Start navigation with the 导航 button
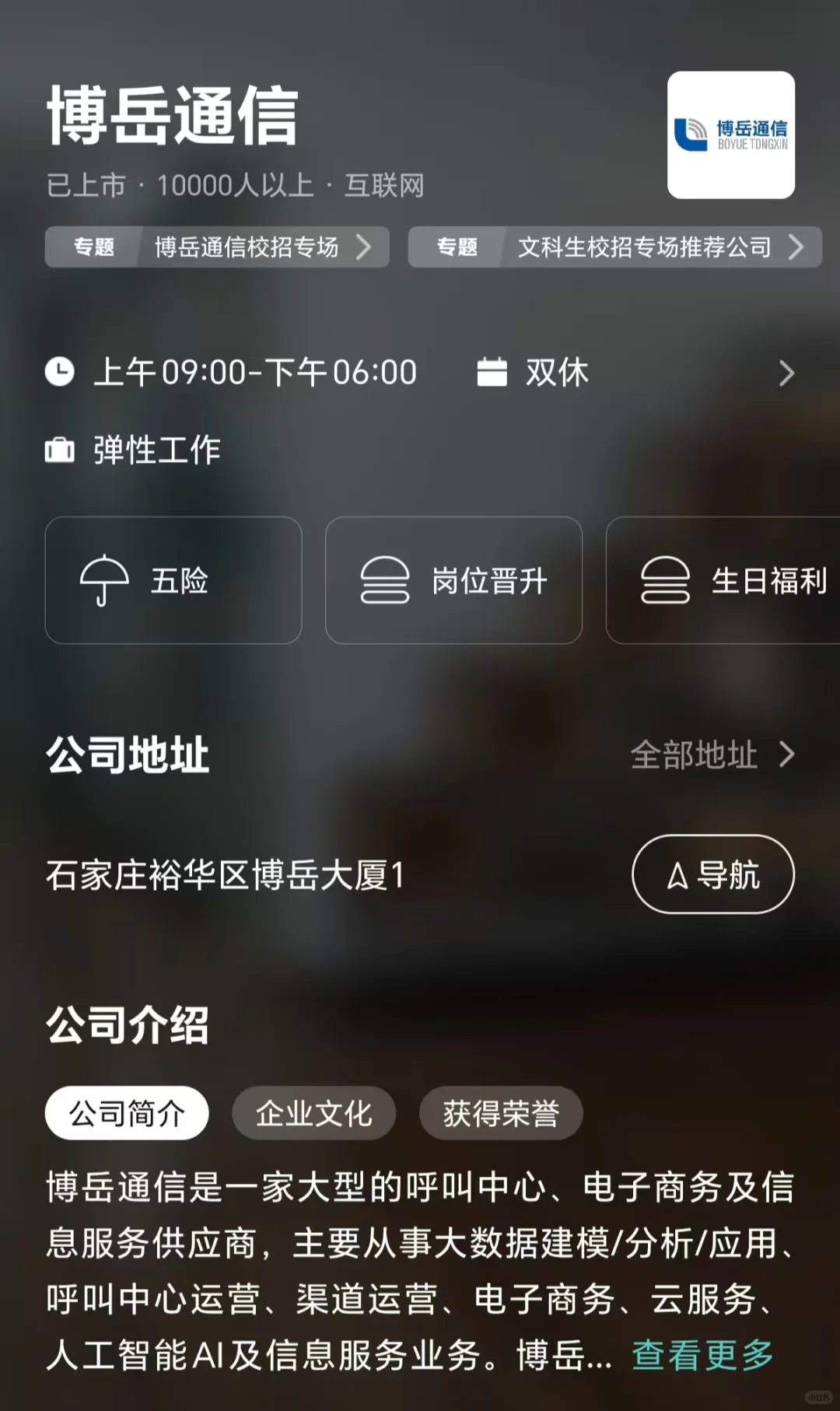 click(713, 874)
